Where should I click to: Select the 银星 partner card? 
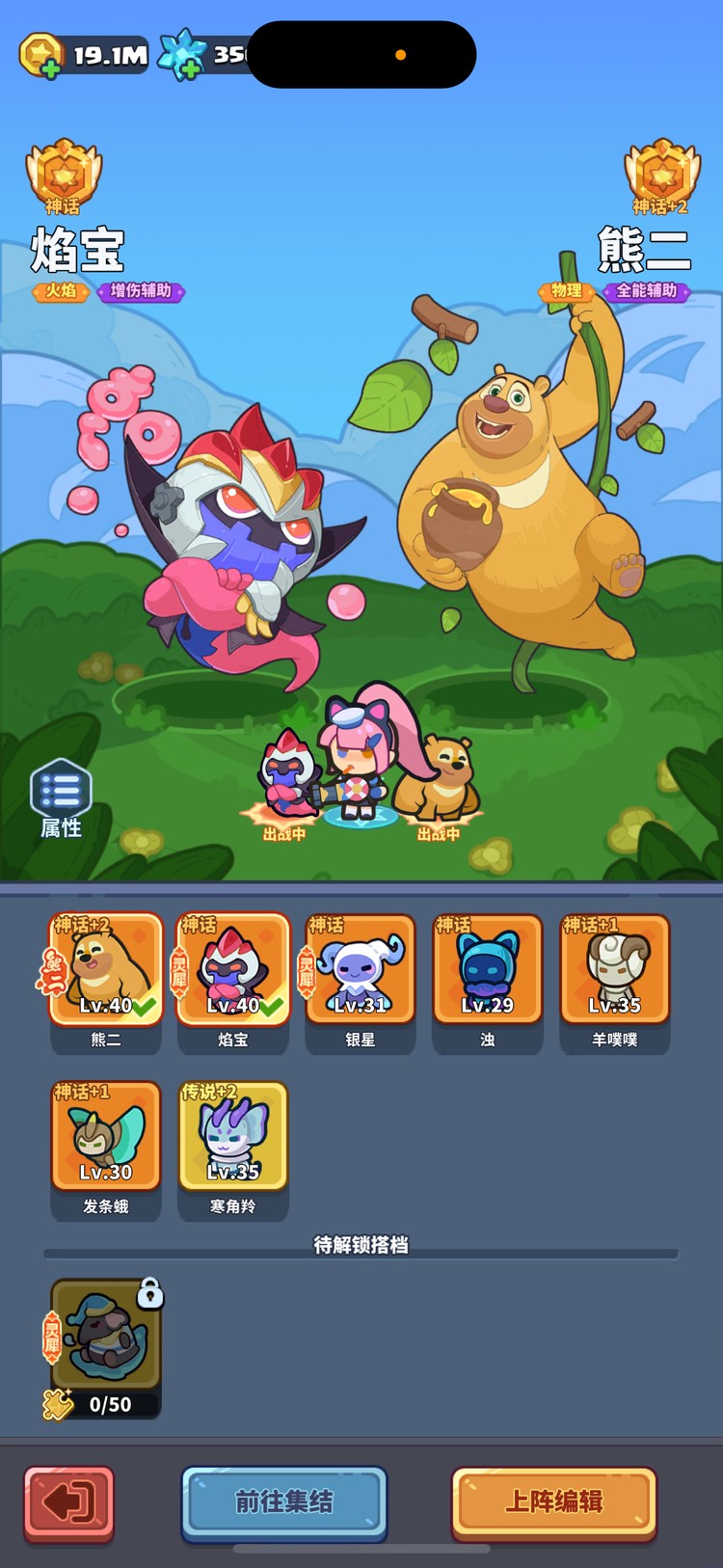tap(361, 971)
